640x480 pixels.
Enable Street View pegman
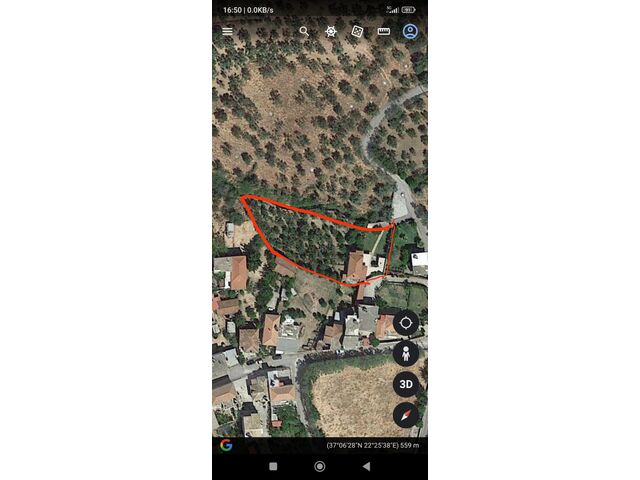point(406,352)
